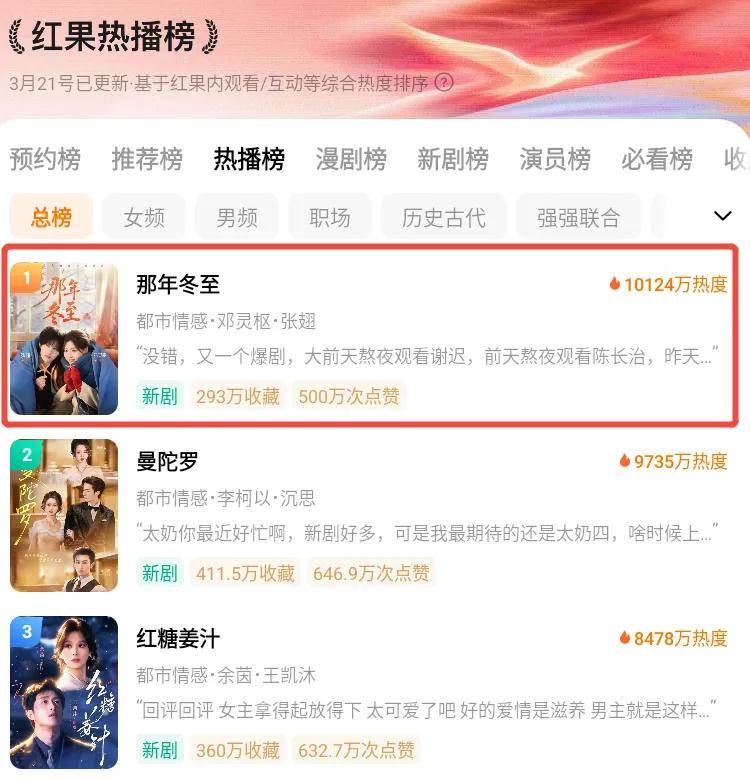
Task: Switch to the 推荐榜 tab
Action: (147, 159)
